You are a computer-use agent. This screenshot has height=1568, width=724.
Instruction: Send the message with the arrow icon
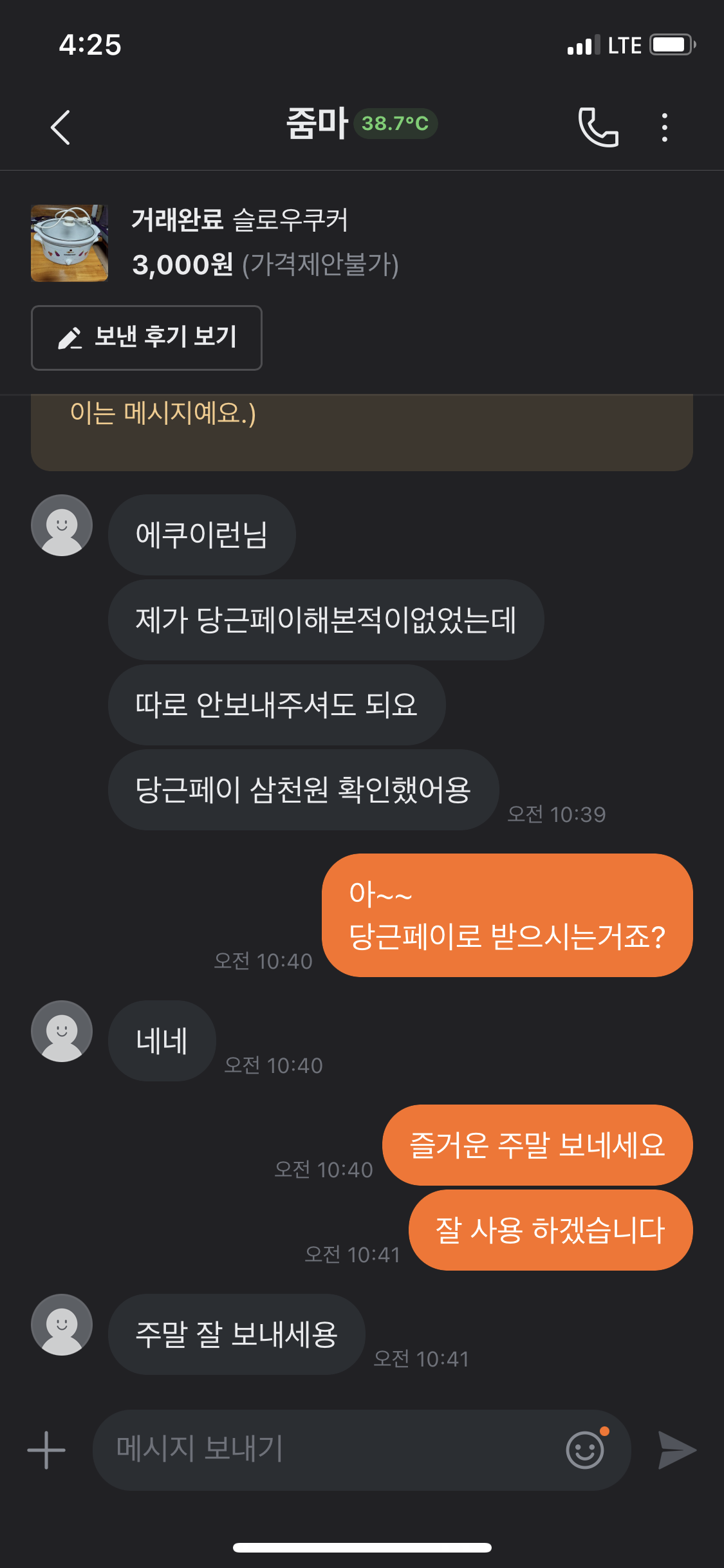tap(677, 1450)
